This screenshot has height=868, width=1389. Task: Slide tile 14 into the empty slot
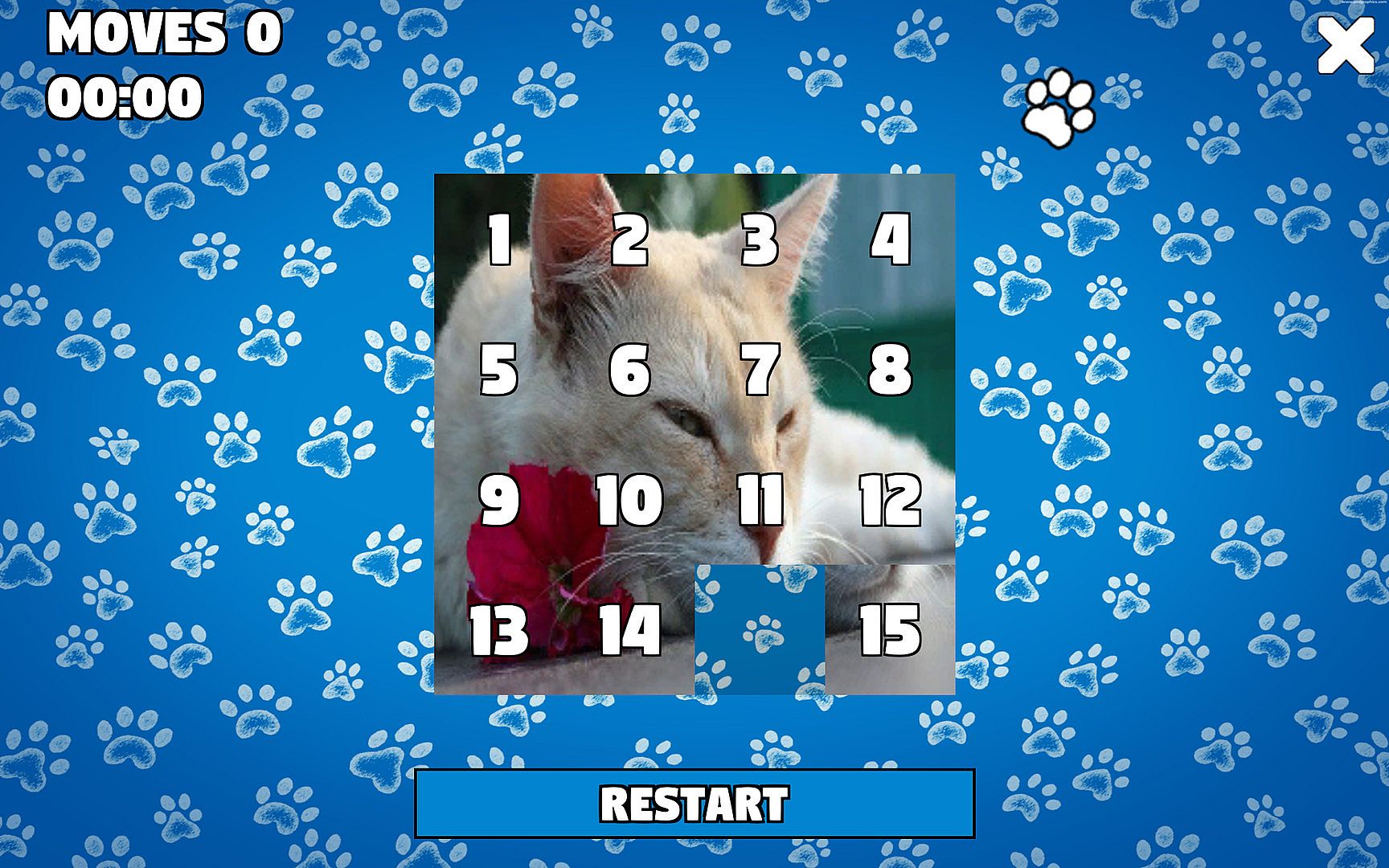tap(629, 629)
